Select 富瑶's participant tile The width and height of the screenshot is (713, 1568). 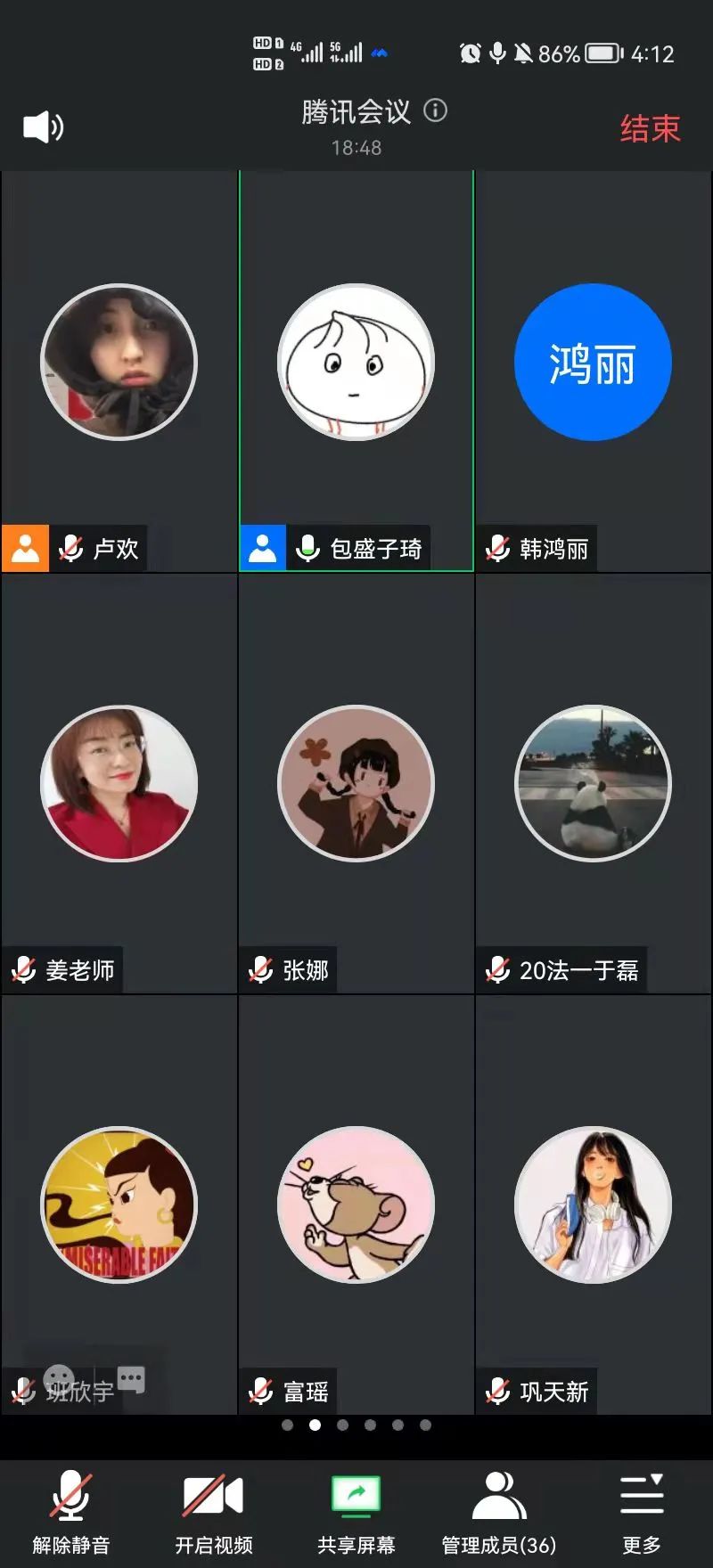point(356,1205)
